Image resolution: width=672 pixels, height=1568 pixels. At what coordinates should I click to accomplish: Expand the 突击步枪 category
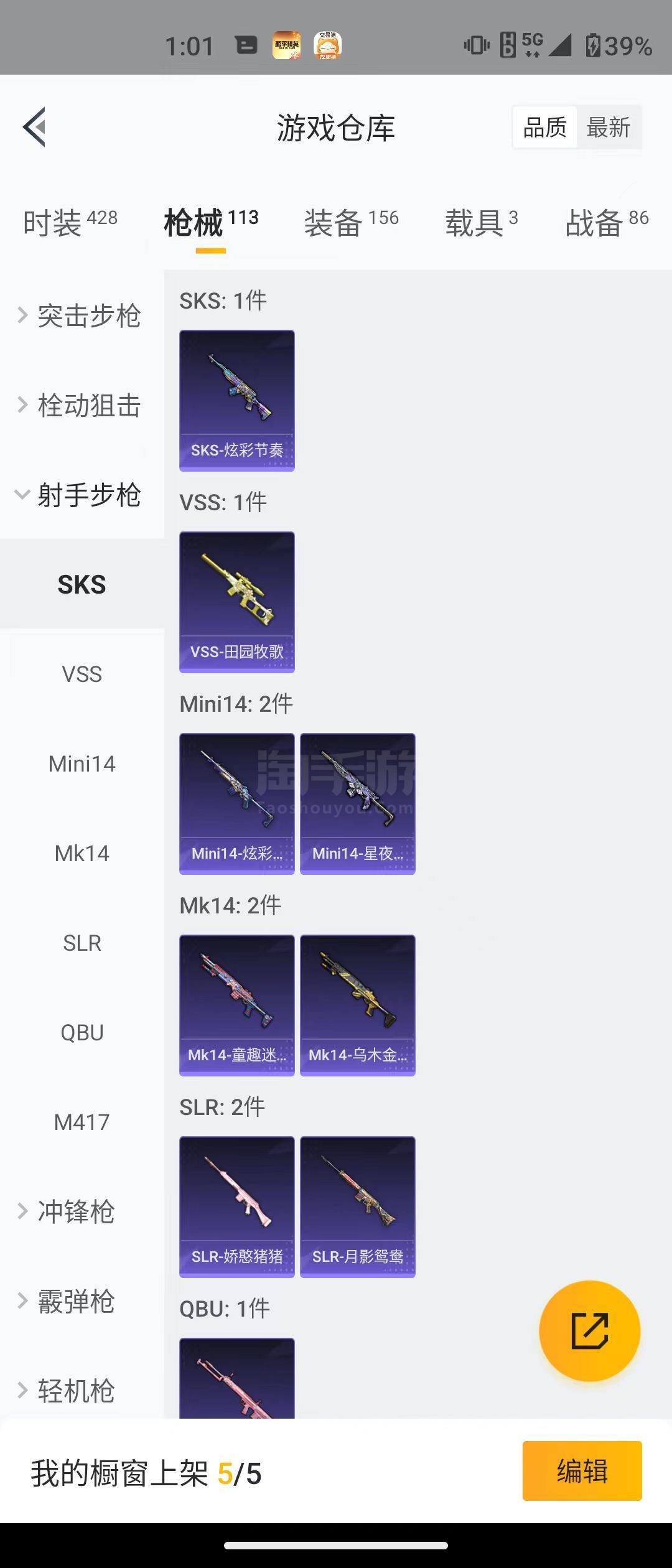(x=81, y=315)
